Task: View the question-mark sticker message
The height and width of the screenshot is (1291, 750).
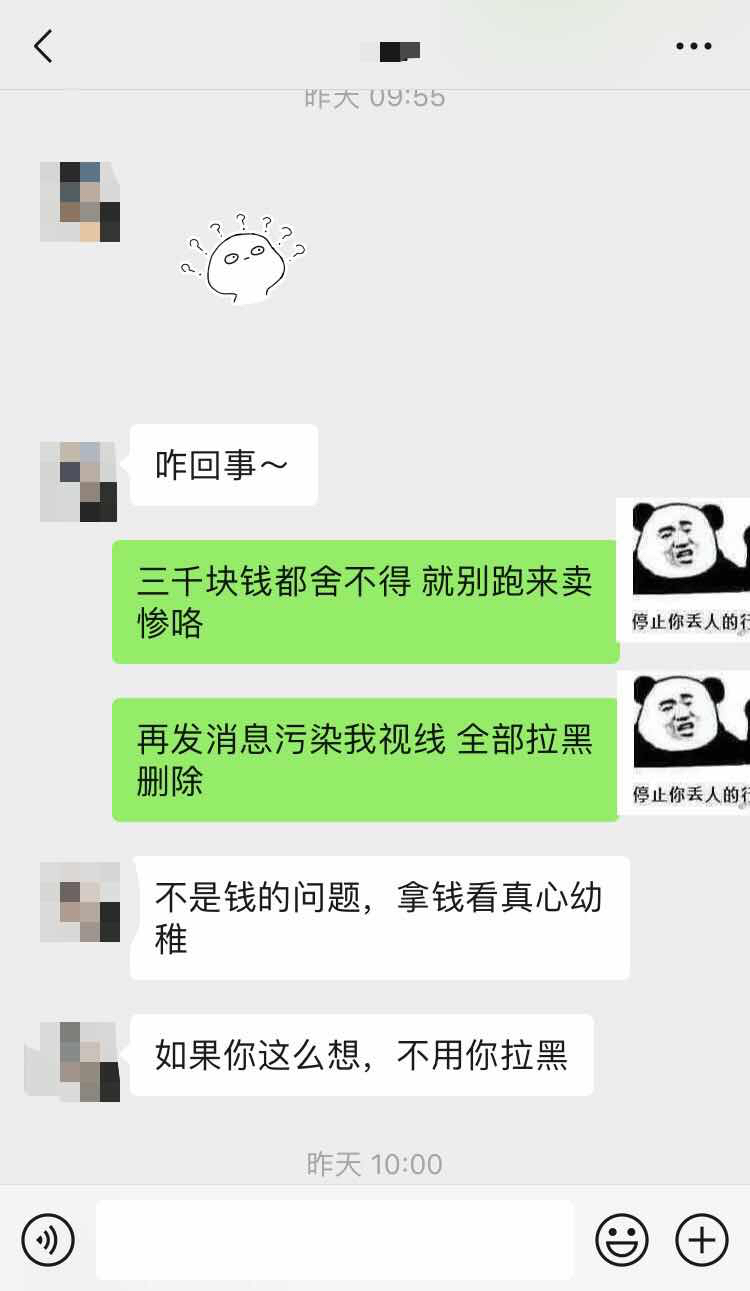Action: (x=243, y=256)
